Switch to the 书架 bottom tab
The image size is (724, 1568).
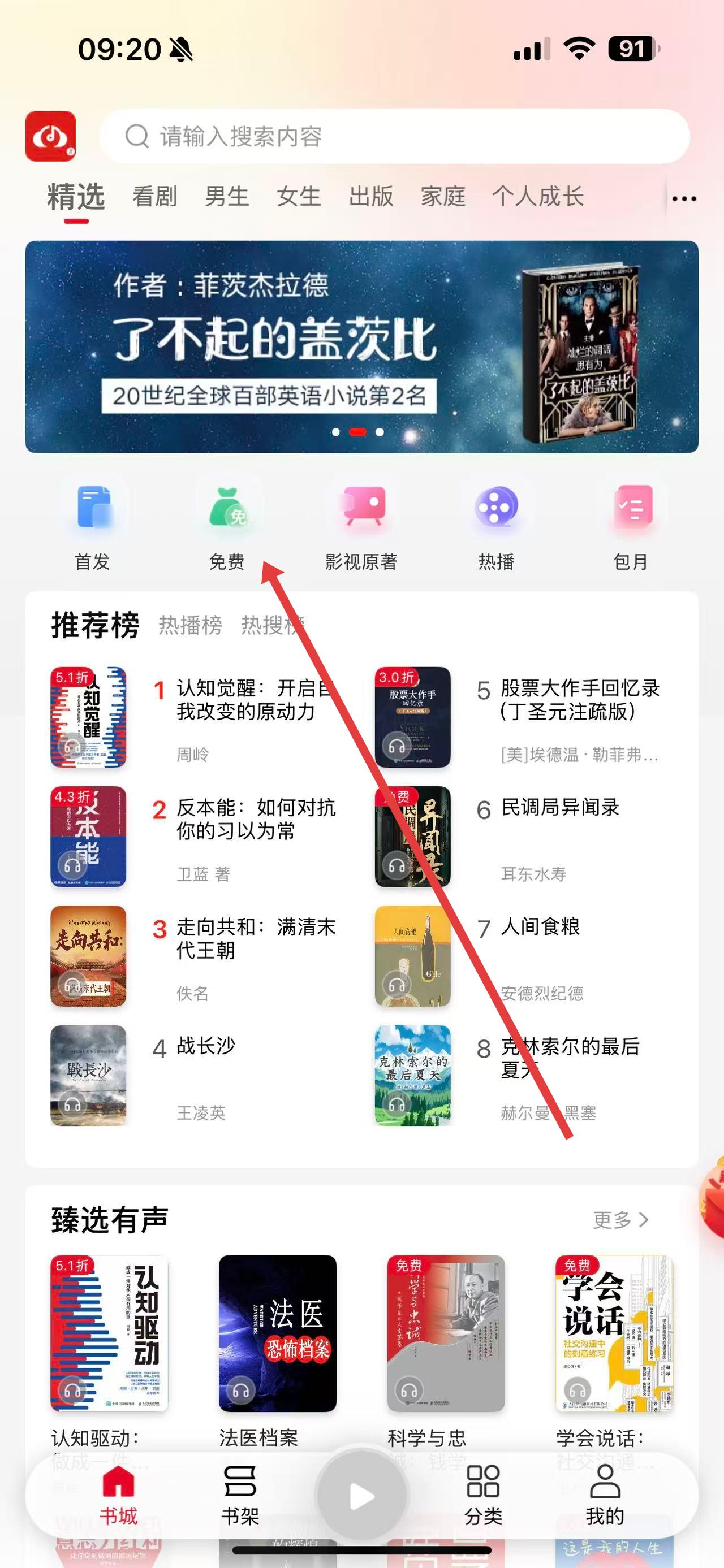[240, 1496]
